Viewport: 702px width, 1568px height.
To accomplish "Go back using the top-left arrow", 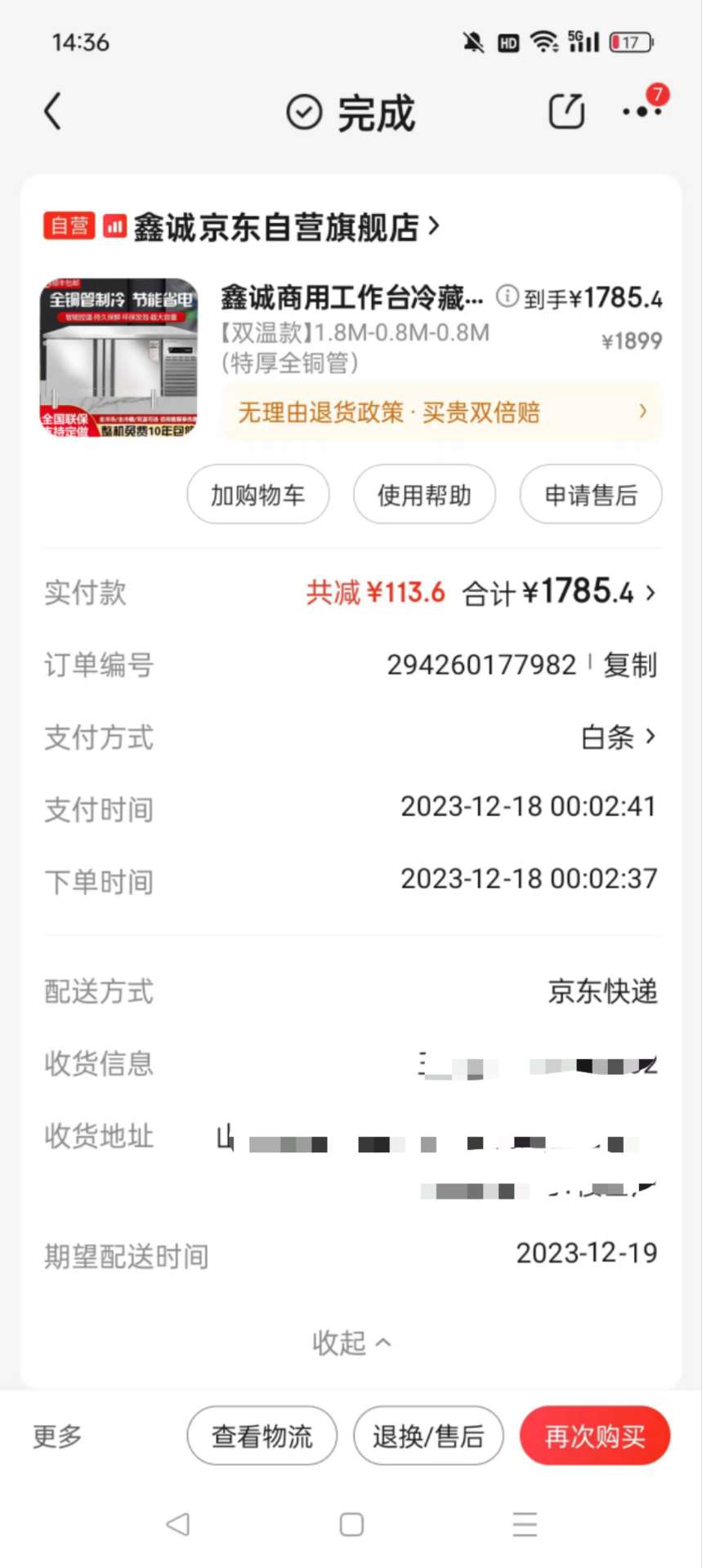I will [x=53, y=112].
